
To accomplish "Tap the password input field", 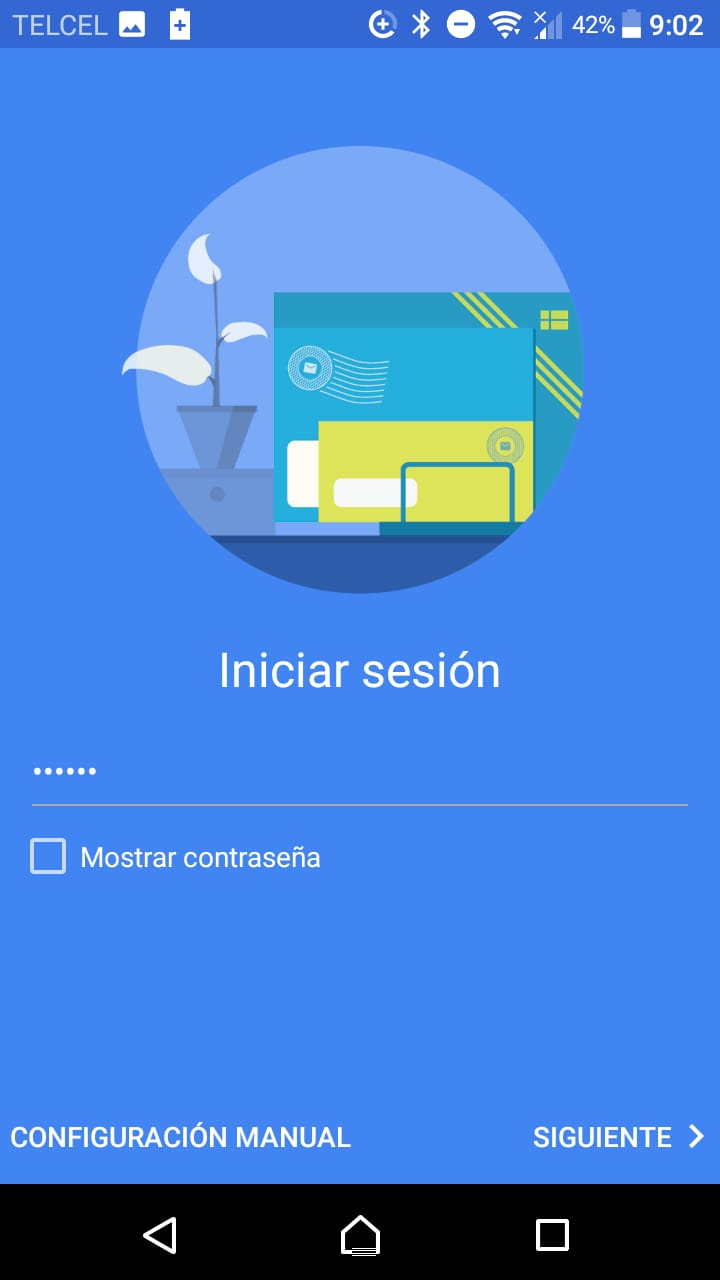I will point(360,772).
